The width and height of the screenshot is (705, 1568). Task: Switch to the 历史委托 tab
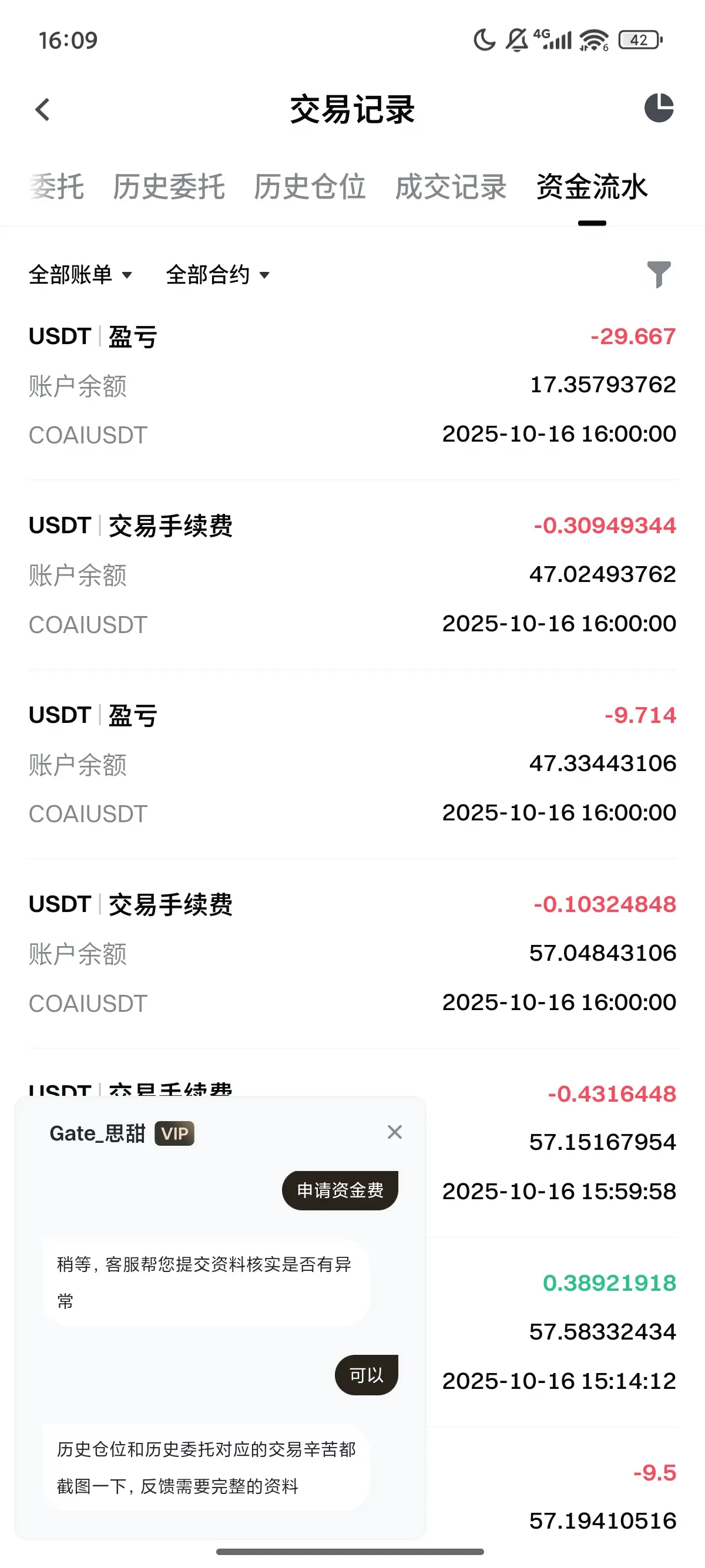point(169,186)
